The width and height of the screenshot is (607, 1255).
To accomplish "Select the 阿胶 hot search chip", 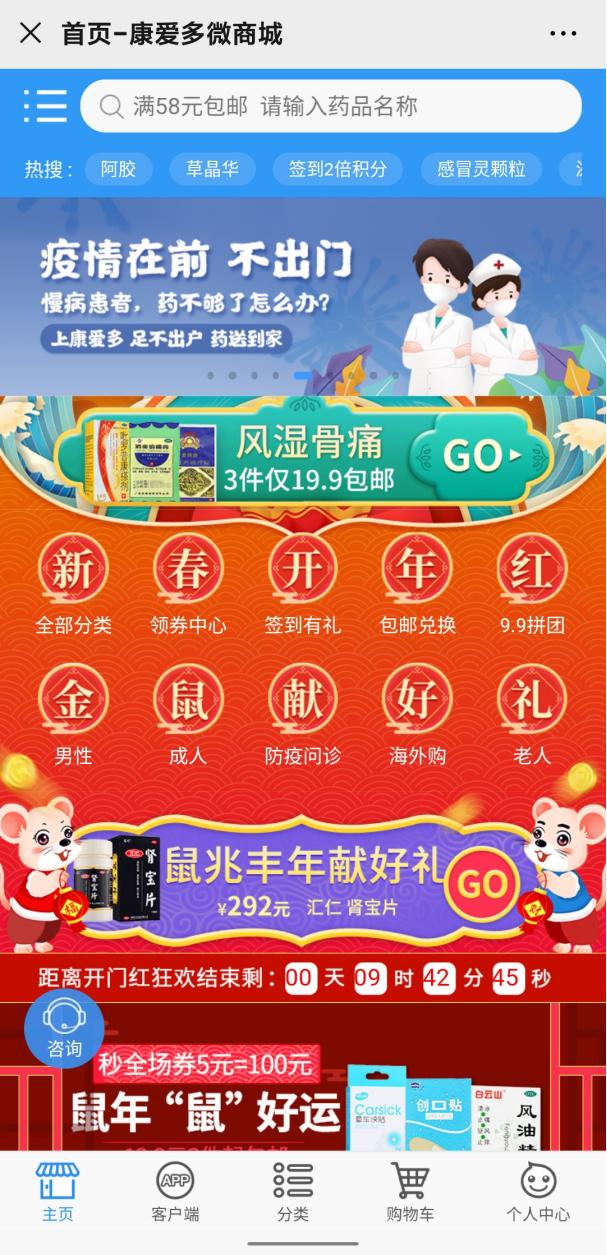I will coord(118,169).
